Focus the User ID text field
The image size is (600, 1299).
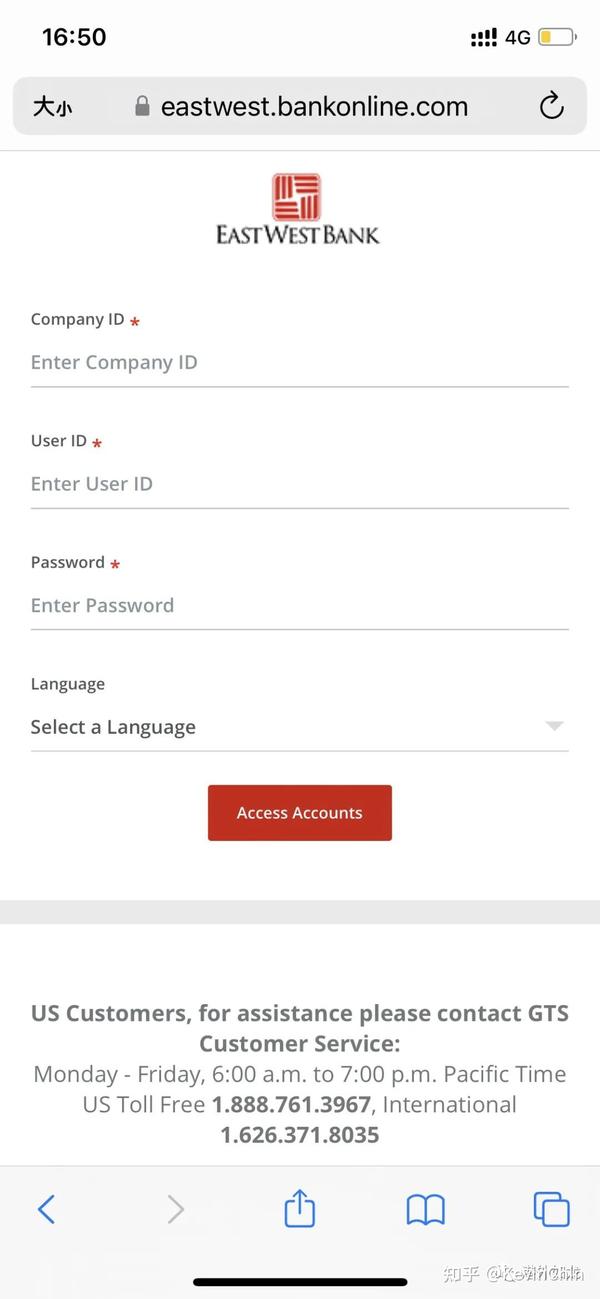pyautogui.click(x=299, y=484)
